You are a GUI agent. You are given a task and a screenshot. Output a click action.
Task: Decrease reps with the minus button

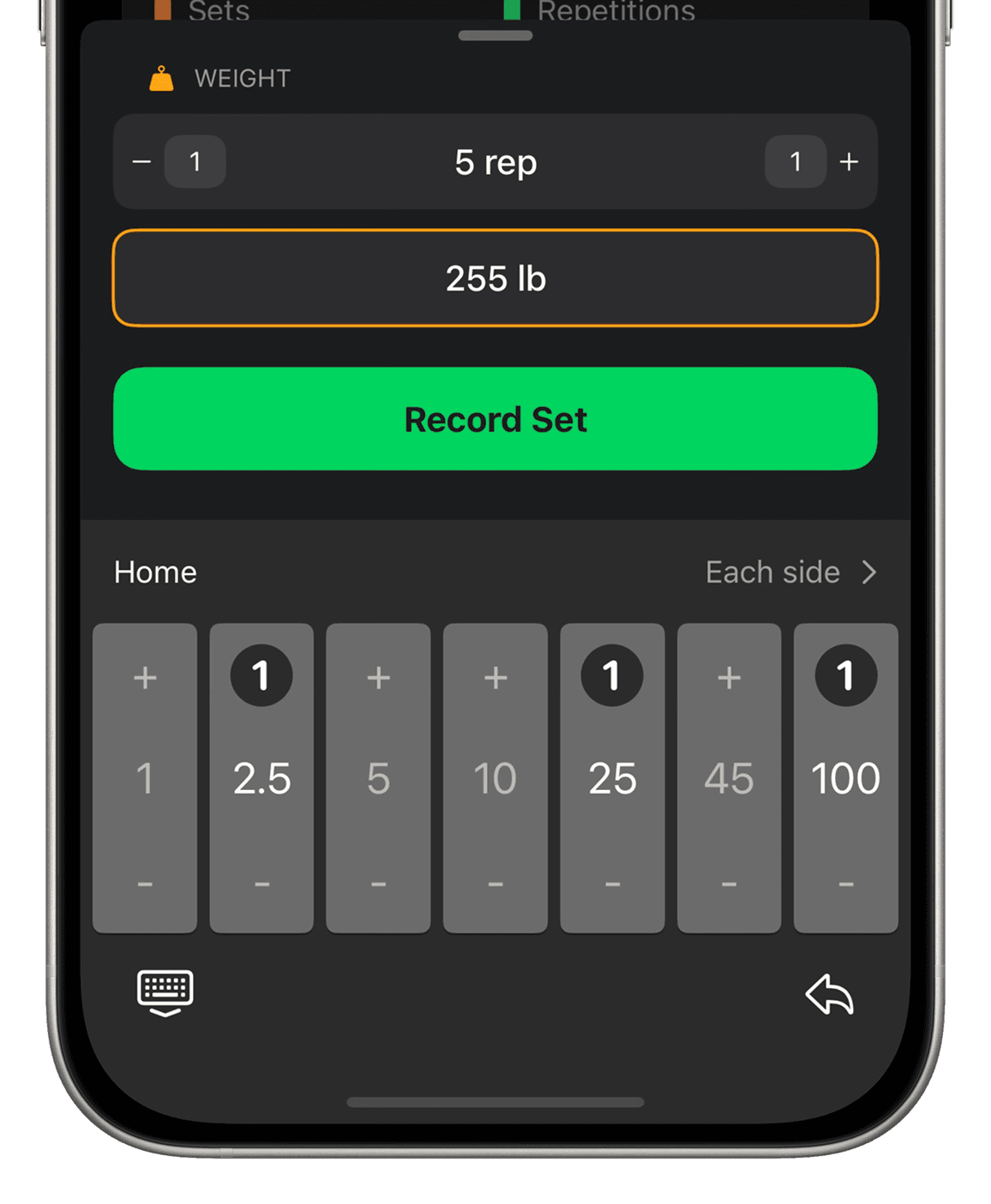click(x=142, y=162)
